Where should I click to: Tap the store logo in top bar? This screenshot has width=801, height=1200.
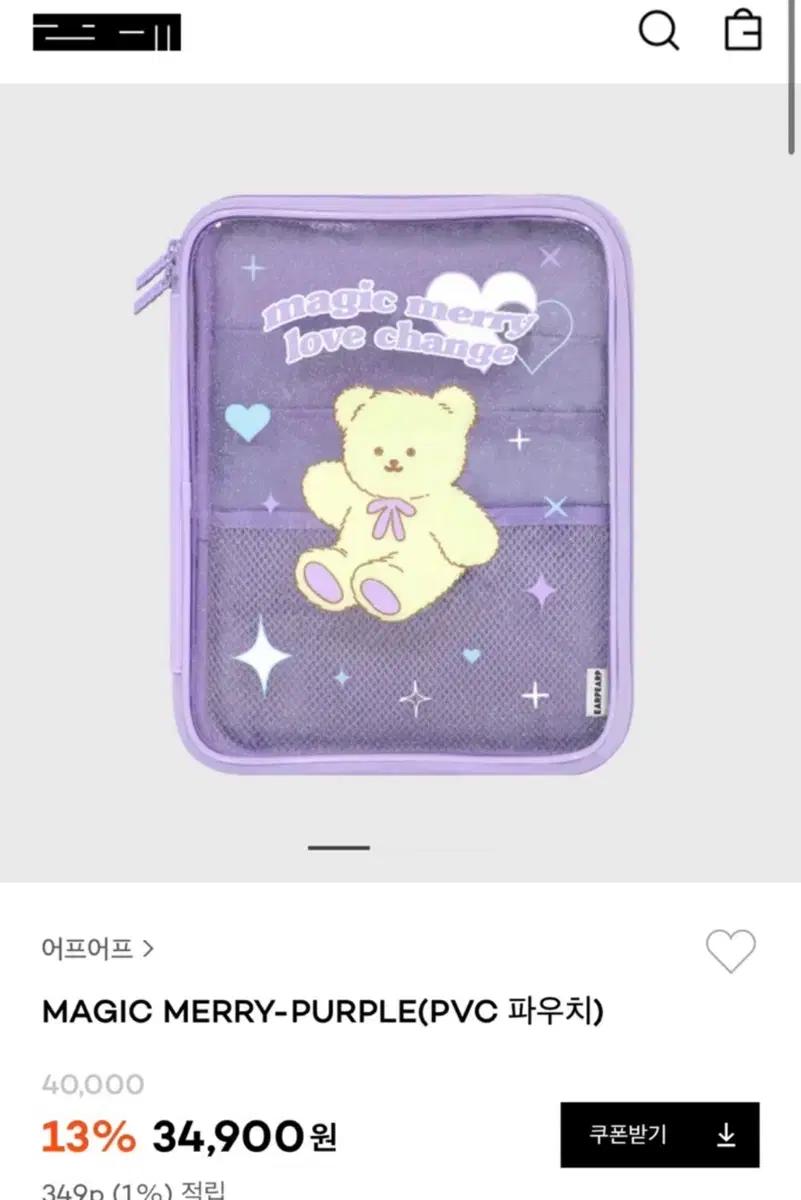click(105, 33)
